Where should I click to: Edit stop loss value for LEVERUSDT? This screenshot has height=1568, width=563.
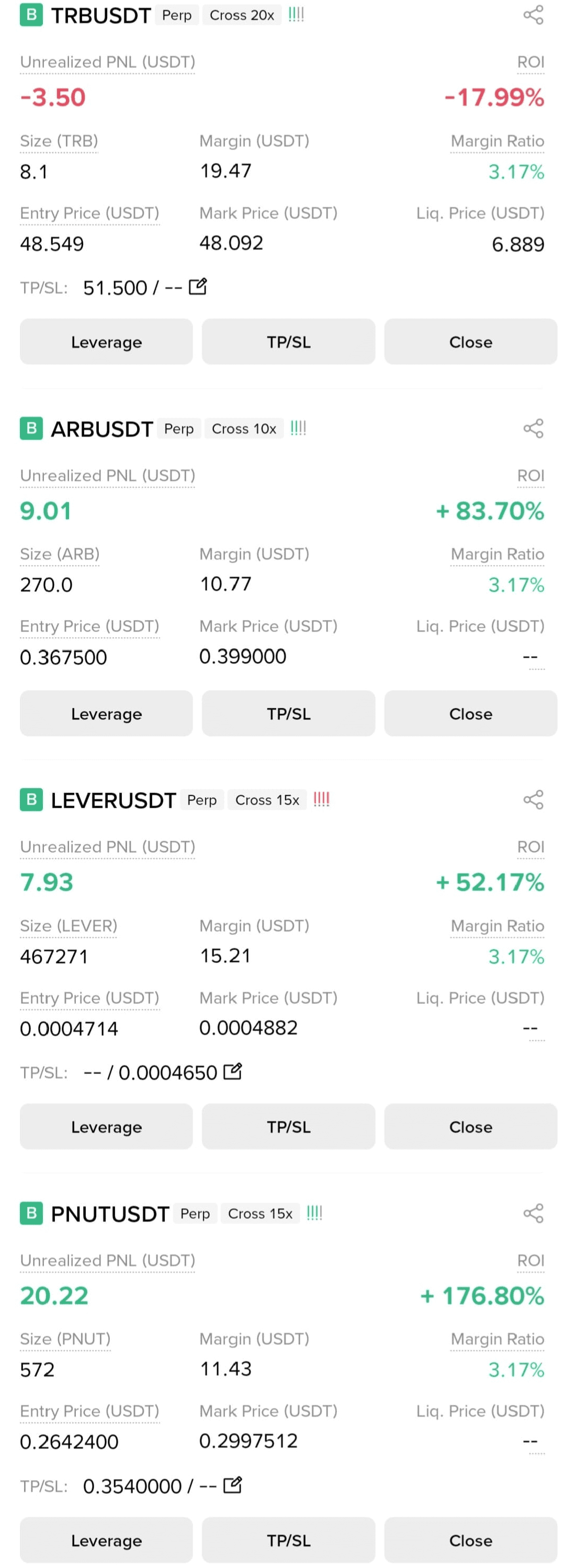coord(232,1071)
